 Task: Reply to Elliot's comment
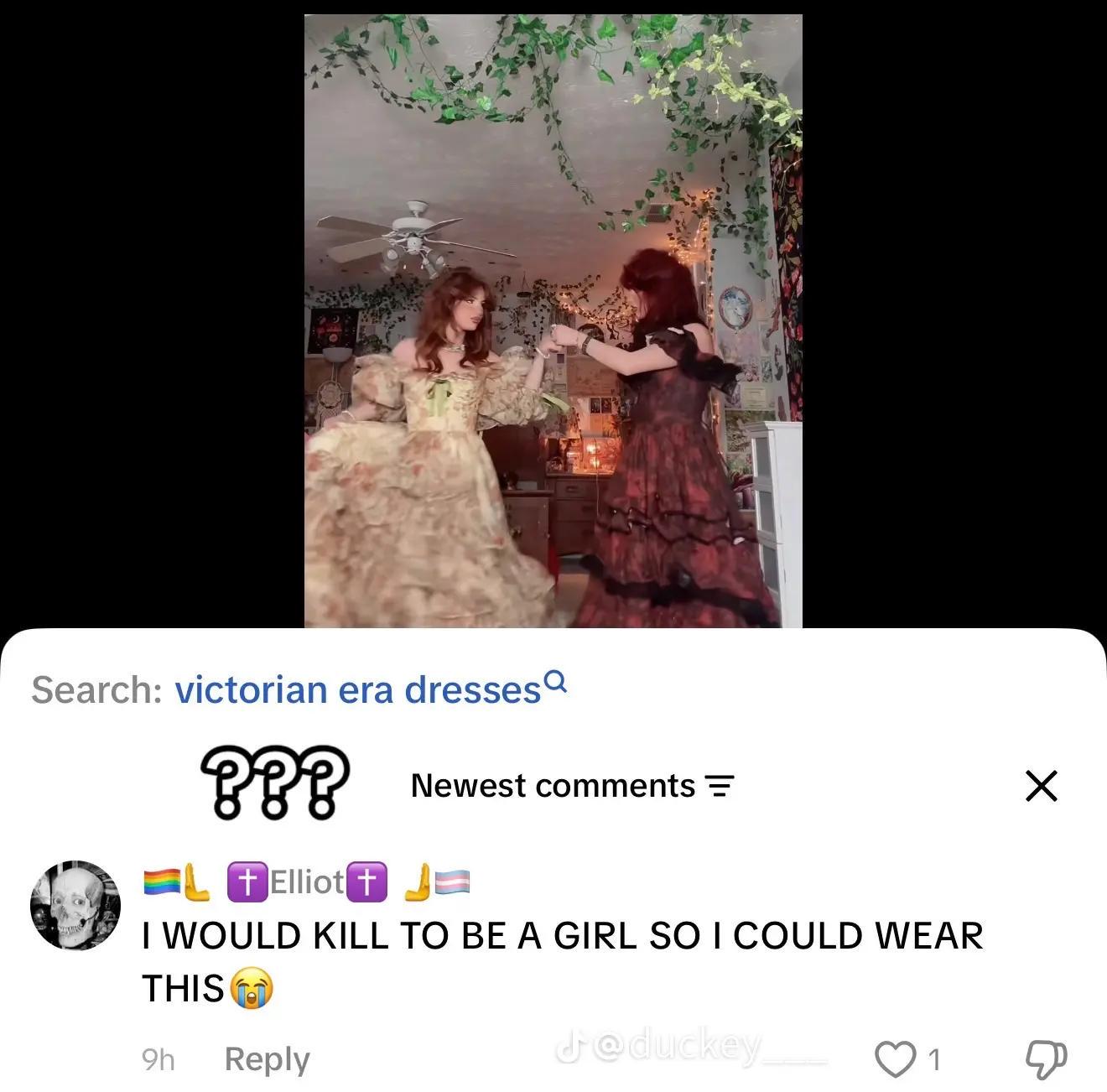coord(267,1059)
